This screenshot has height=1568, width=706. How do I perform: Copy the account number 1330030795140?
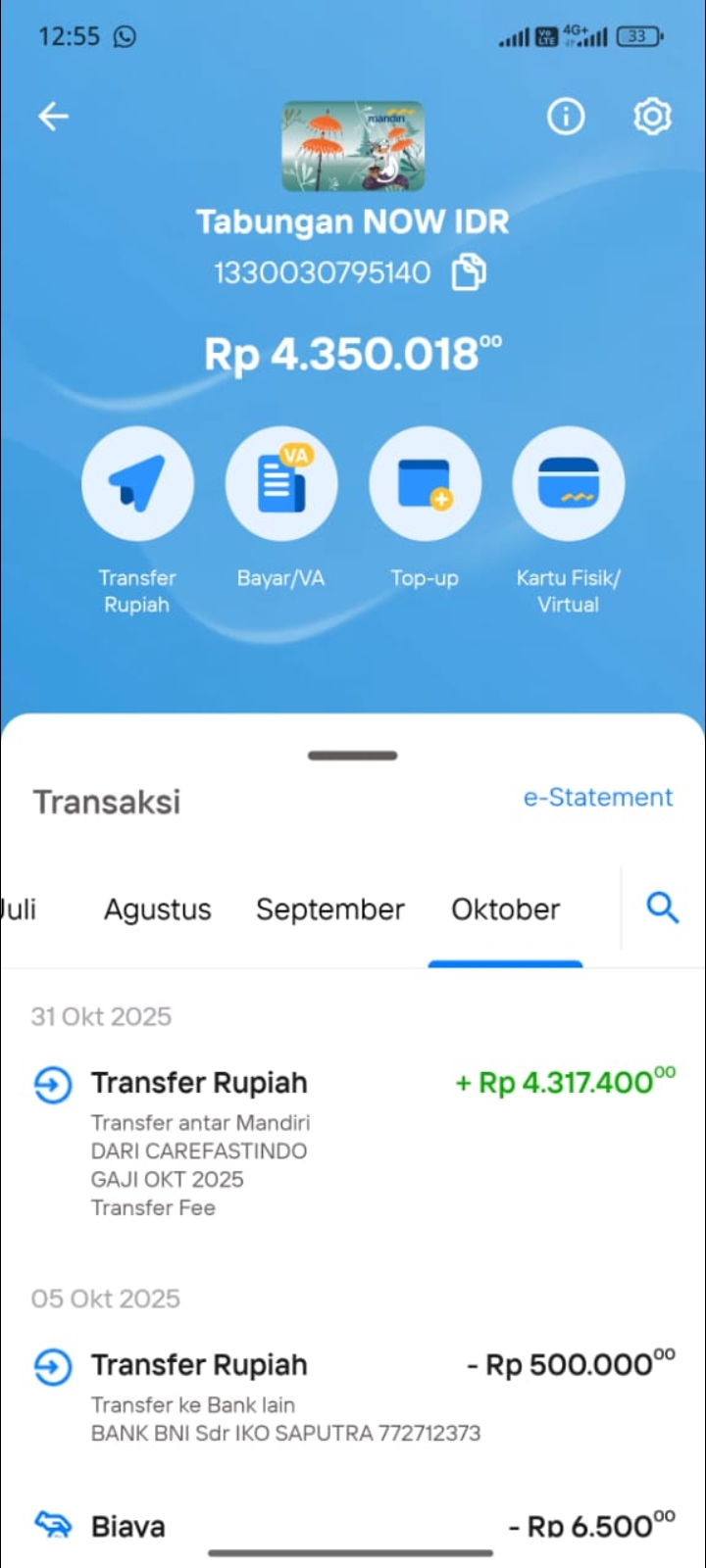point(468,272)
